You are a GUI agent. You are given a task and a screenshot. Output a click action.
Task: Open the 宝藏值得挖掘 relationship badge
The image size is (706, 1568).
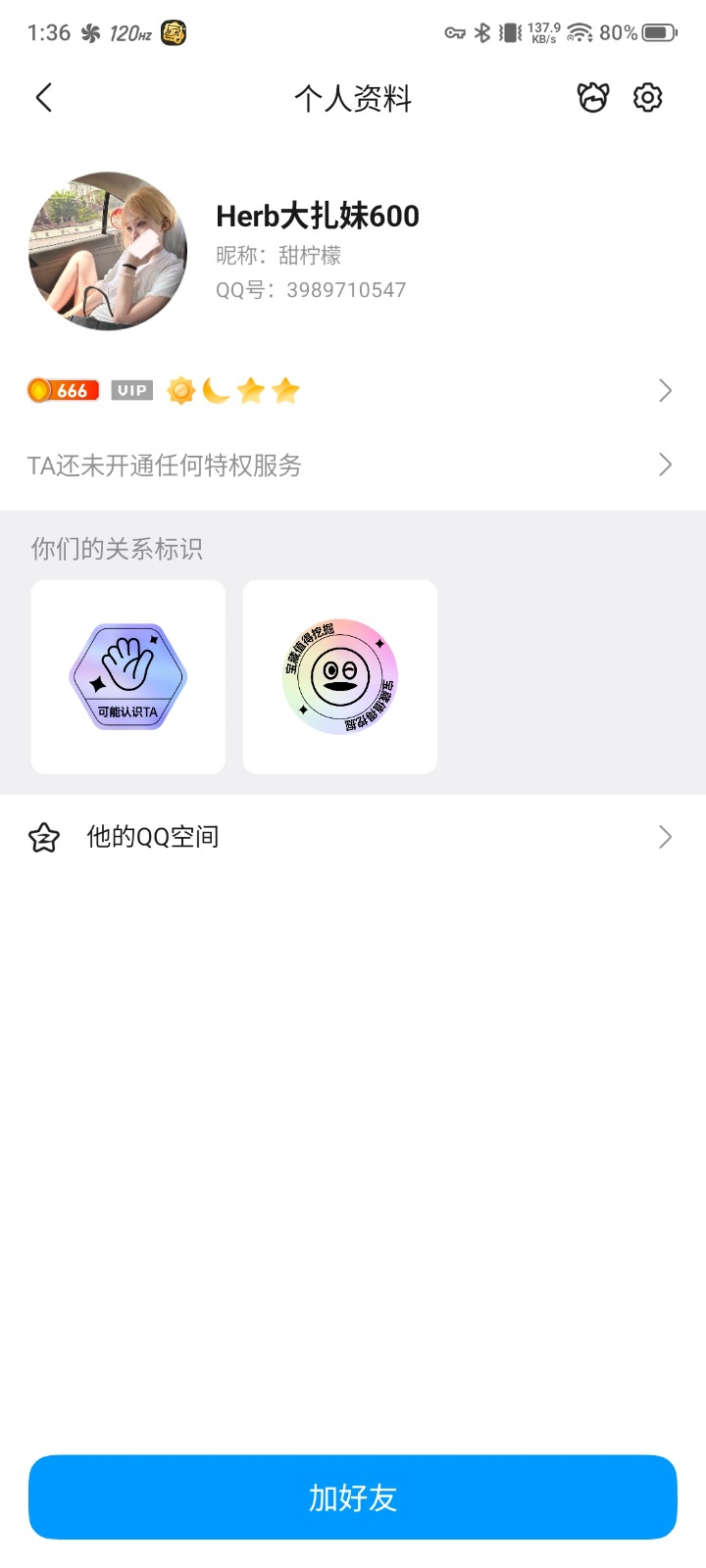click(x=340, y=676)
